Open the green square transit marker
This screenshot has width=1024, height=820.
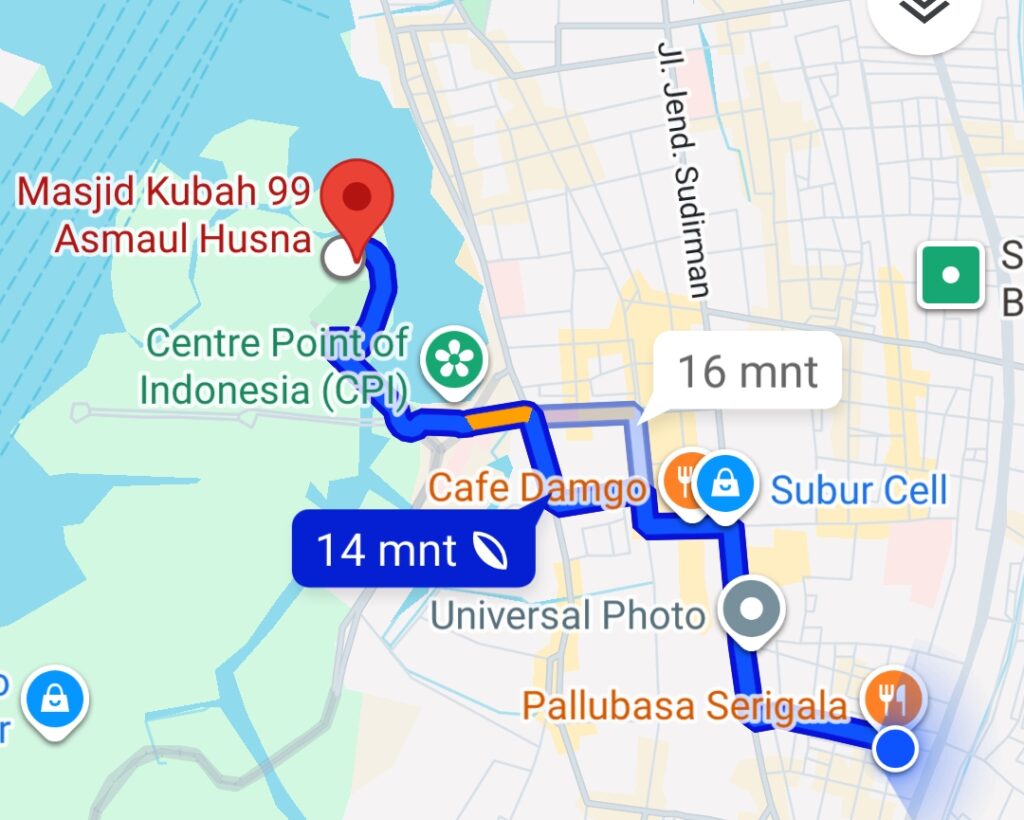(x=950, y=275)
